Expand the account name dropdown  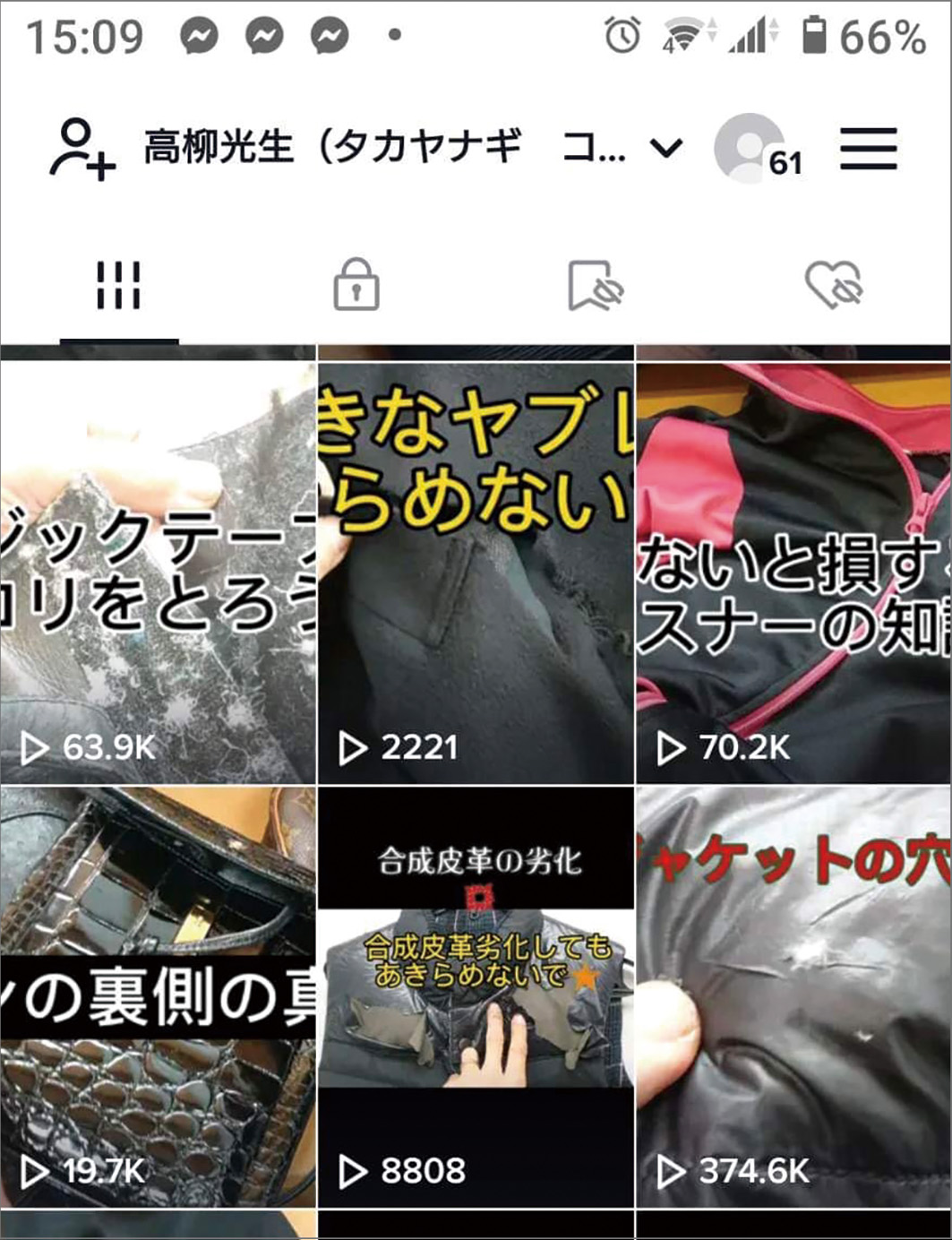coord(665,148)
